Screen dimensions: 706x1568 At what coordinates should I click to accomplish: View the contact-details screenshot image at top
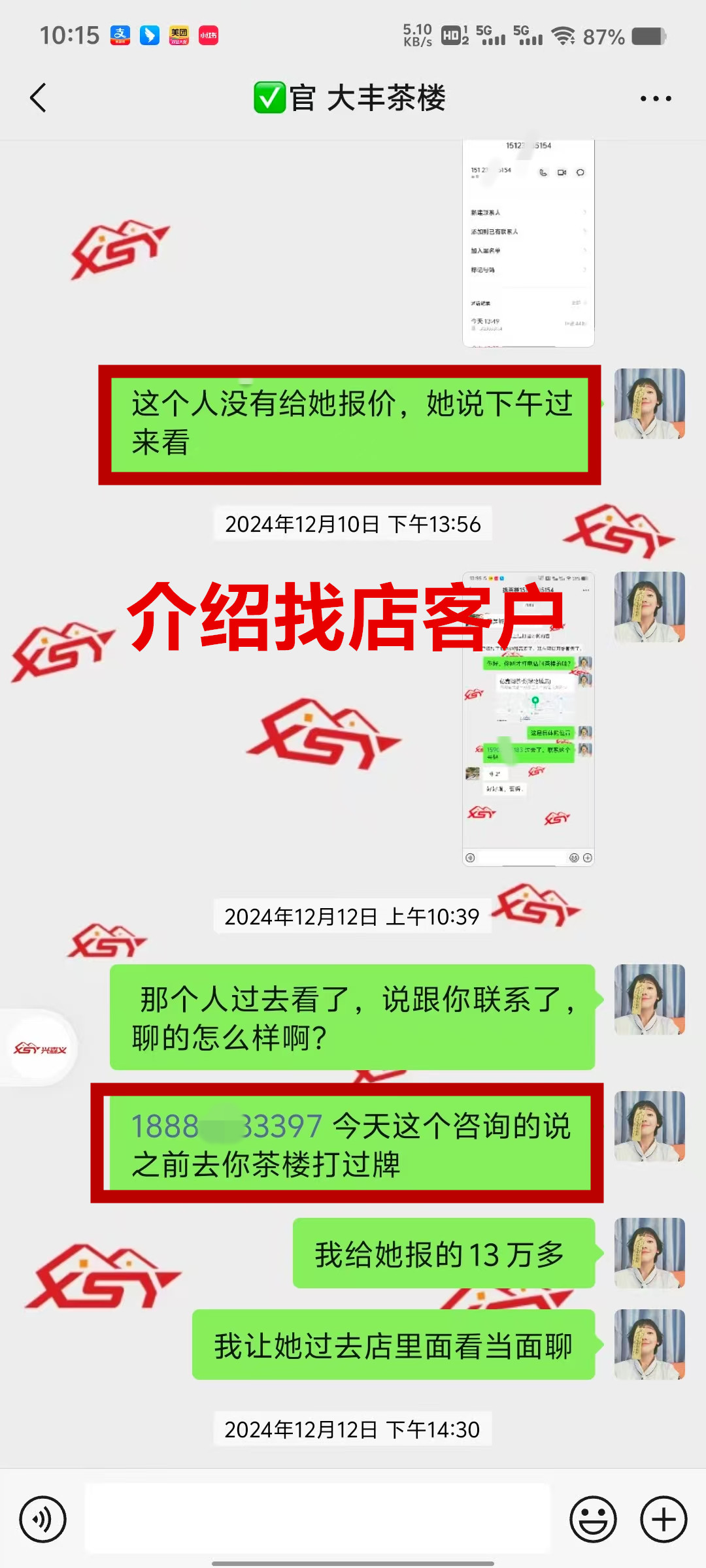point(528,242)
